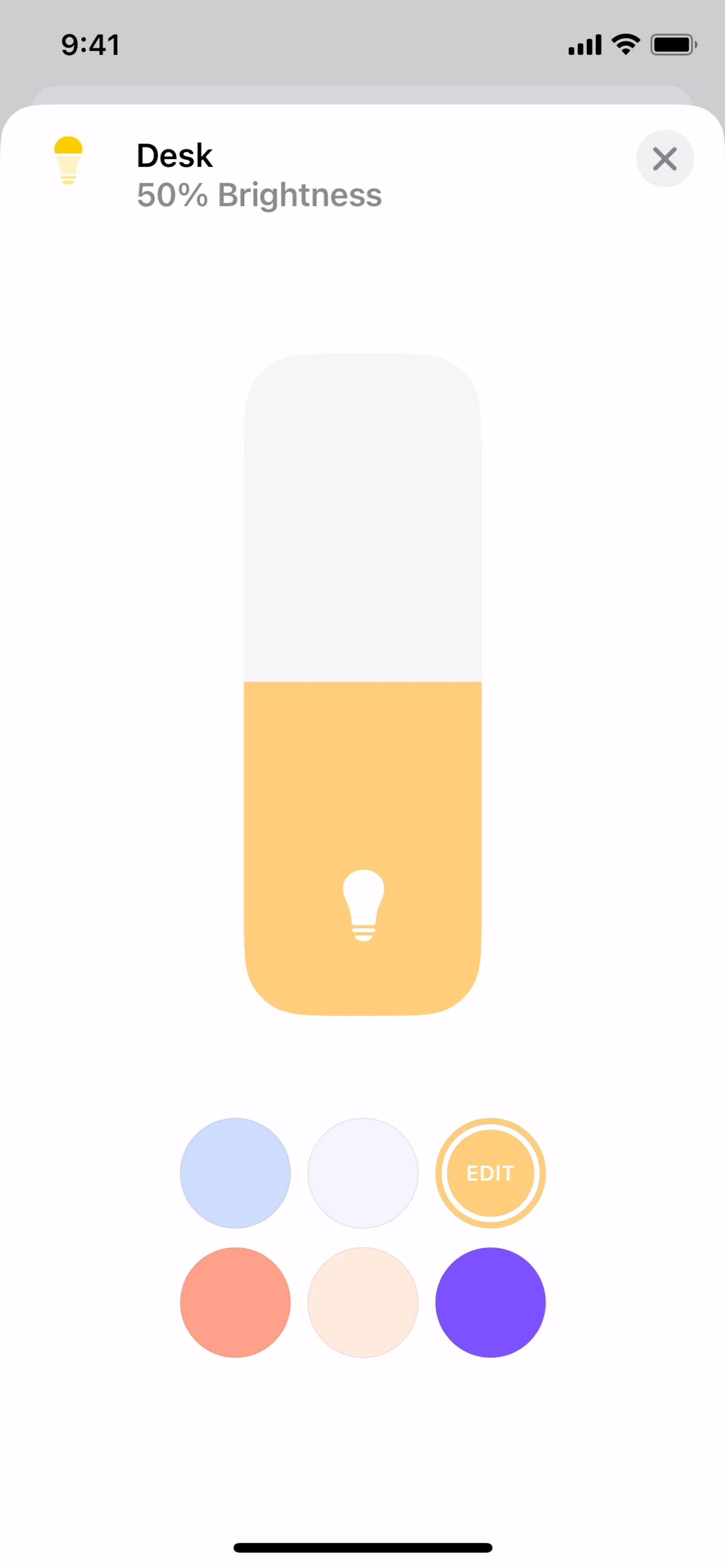Apply the purple color preset
This screenshot has height=1568, width=725.
tap(490, 1302)
